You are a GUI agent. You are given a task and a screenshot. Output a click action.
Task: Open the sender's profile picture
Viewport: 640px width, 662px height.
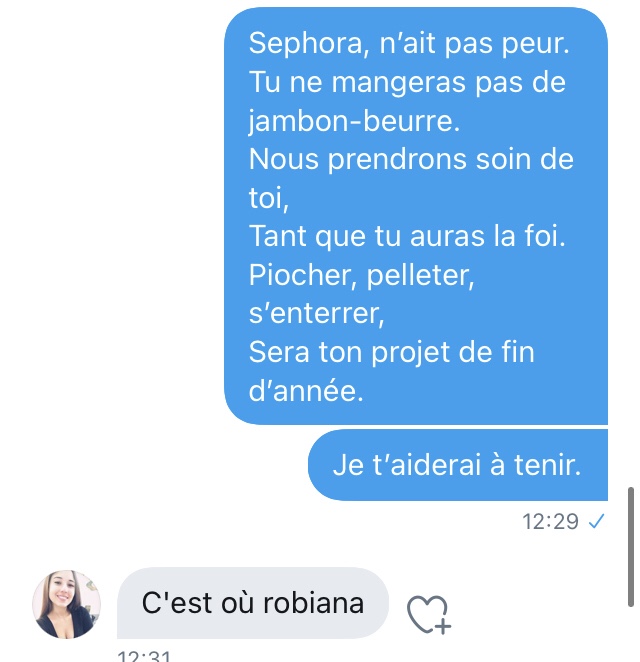(67, 604)
